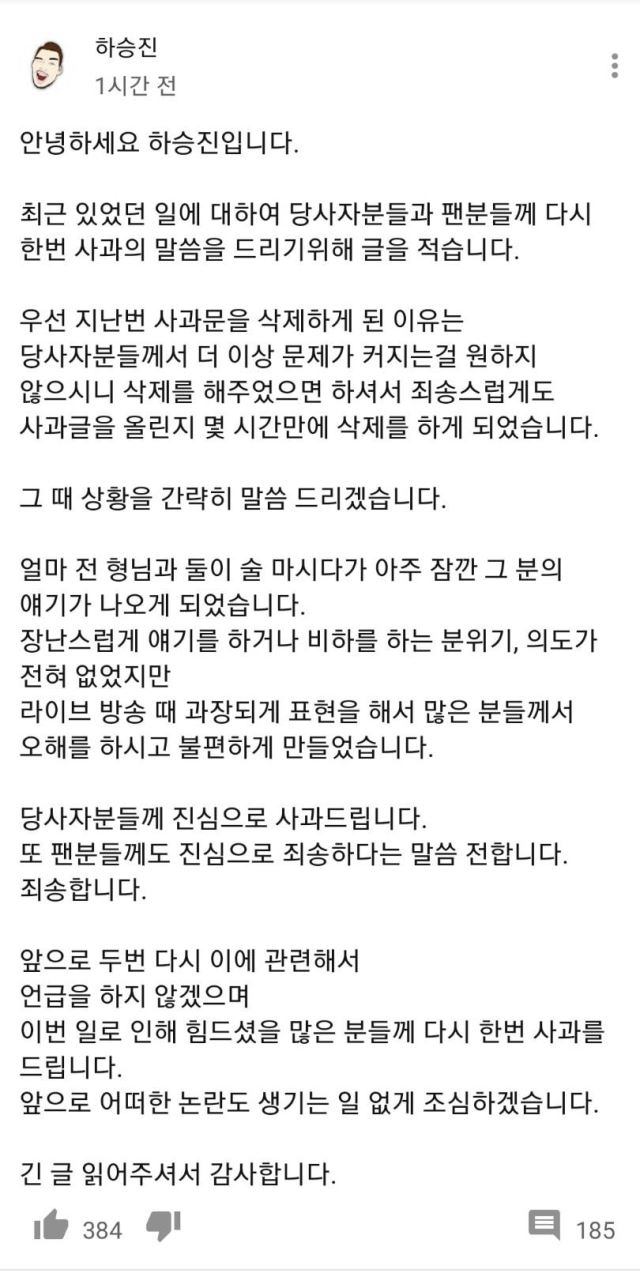Tap the channel name 하승진

pyautogui.click(x=126, y=47)
